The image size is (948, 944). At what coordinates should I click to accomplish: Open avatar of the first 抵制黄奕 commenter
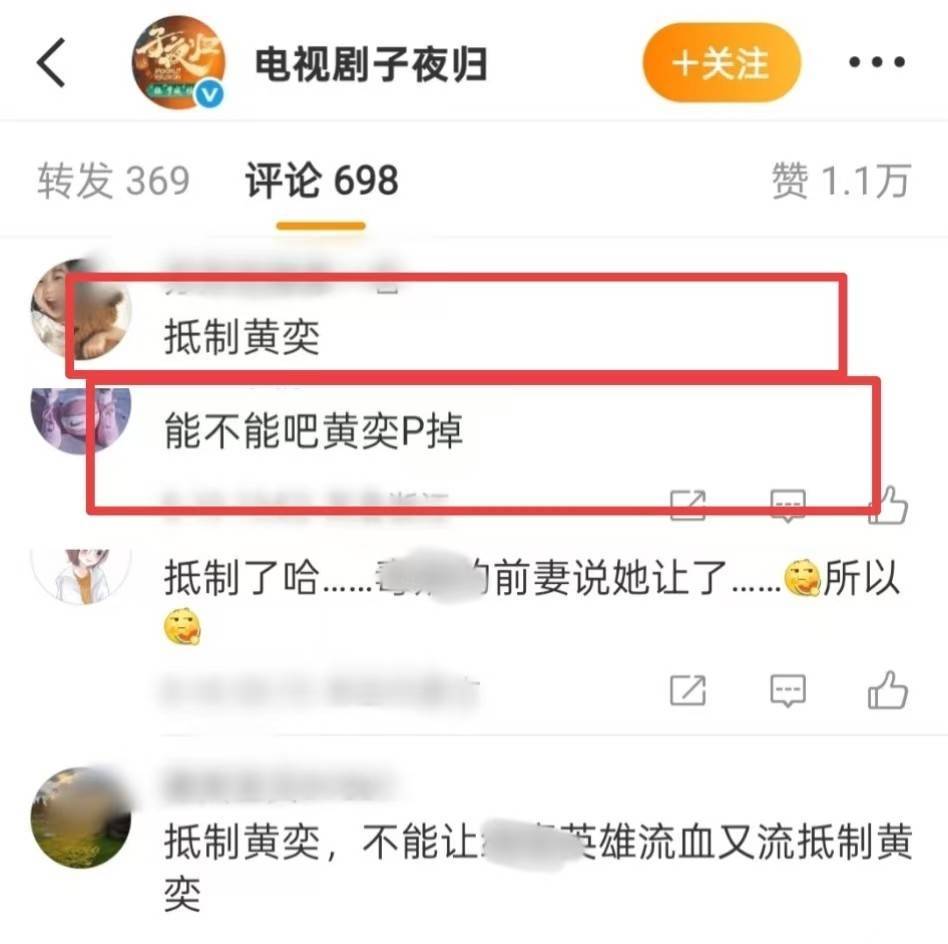tap(80, 310)
